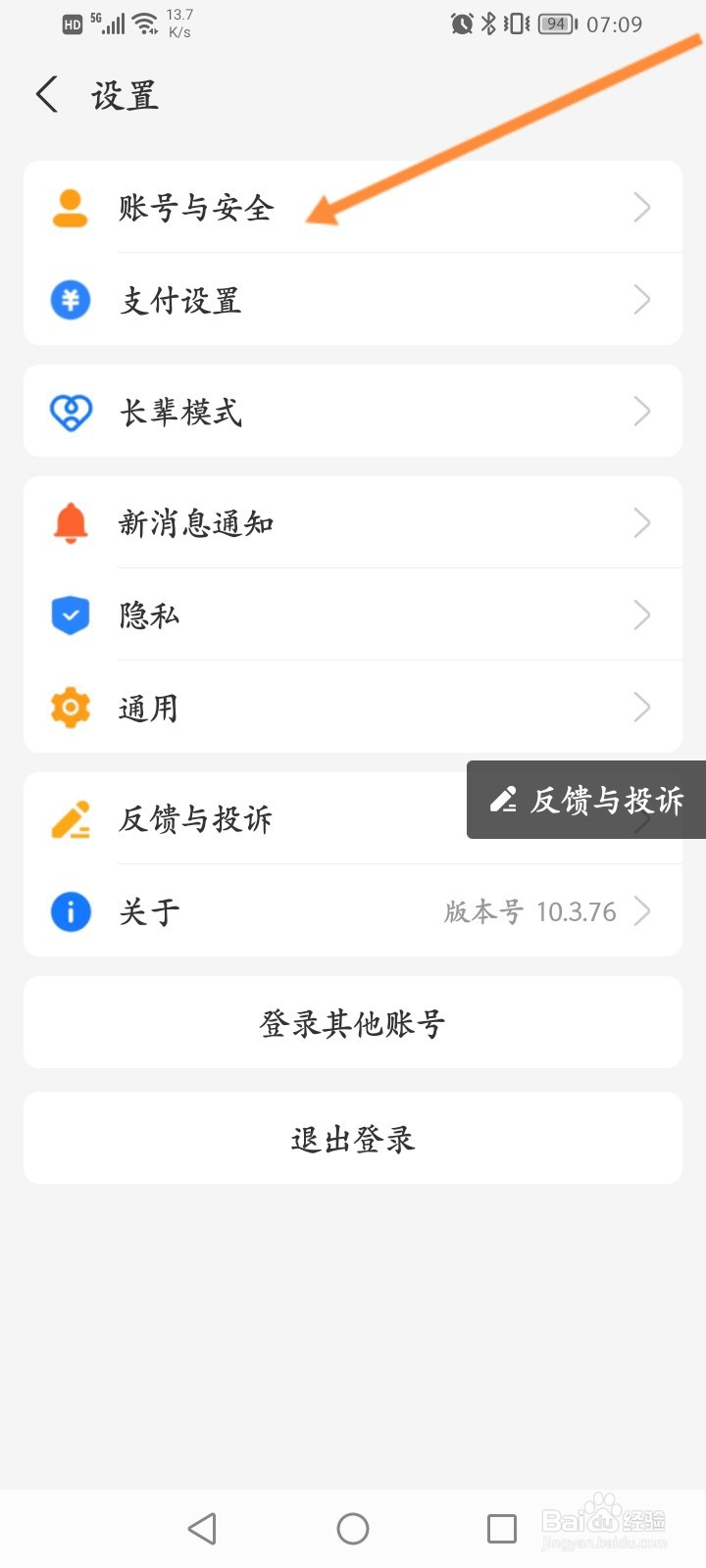Open recent apps from the navigation bar
The width and height of the screenshot is (706, 1568).
(502, 1529)
